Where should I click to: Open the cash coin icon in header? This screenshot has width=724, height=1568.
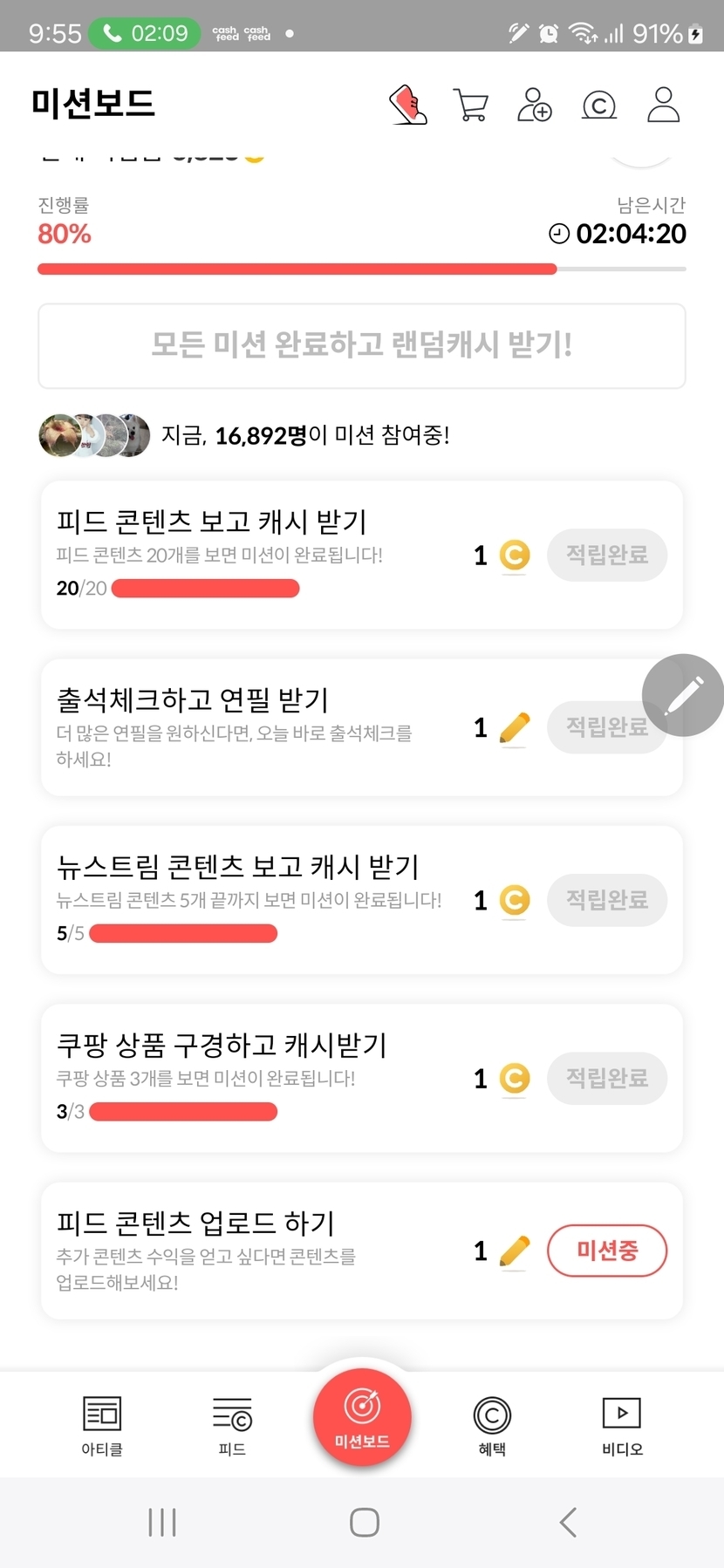[x=598, y=106]
